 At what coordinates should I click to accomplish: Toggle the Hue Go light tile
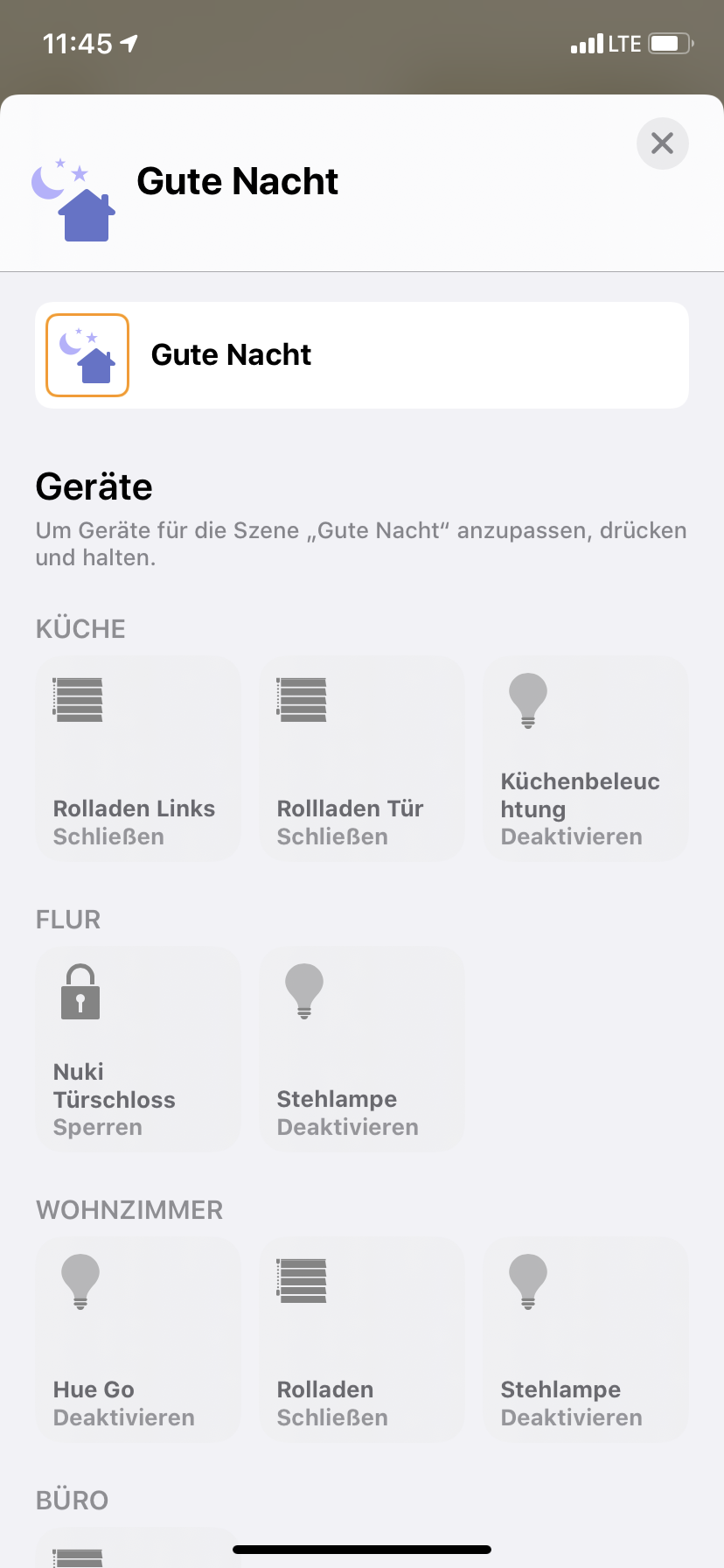(138, 1340)
